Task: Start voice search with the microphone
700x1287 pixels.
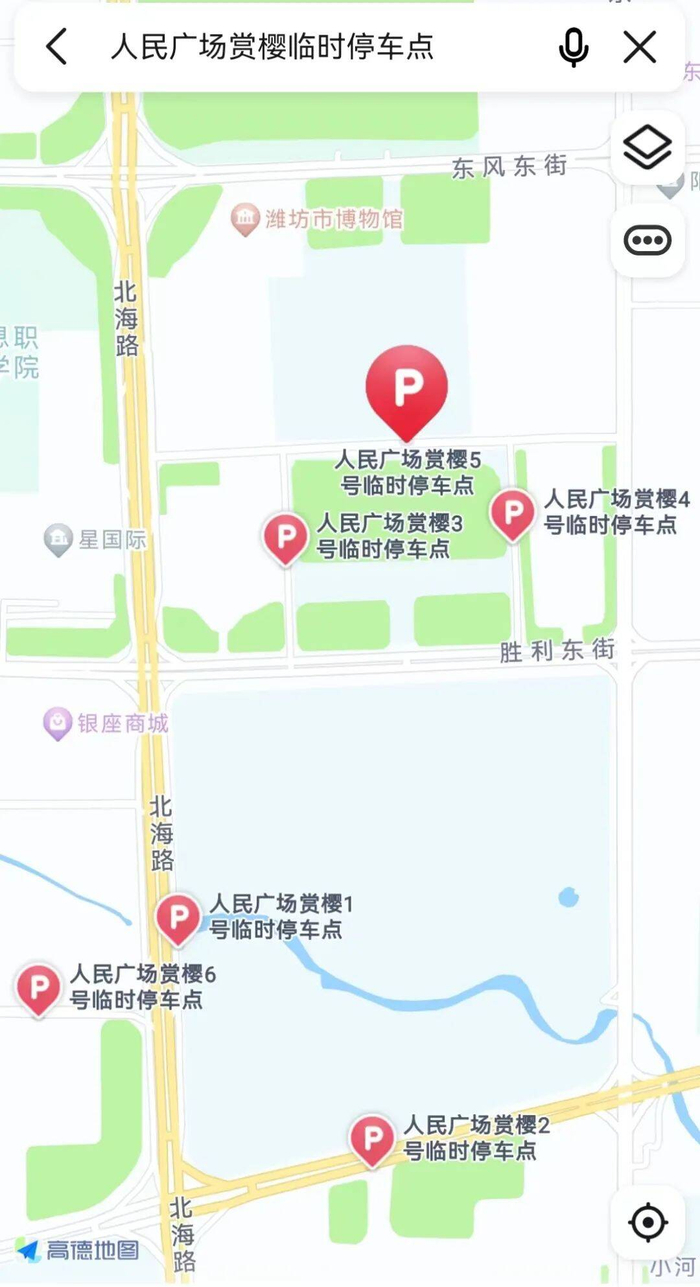Action: [x=573, y=47]
